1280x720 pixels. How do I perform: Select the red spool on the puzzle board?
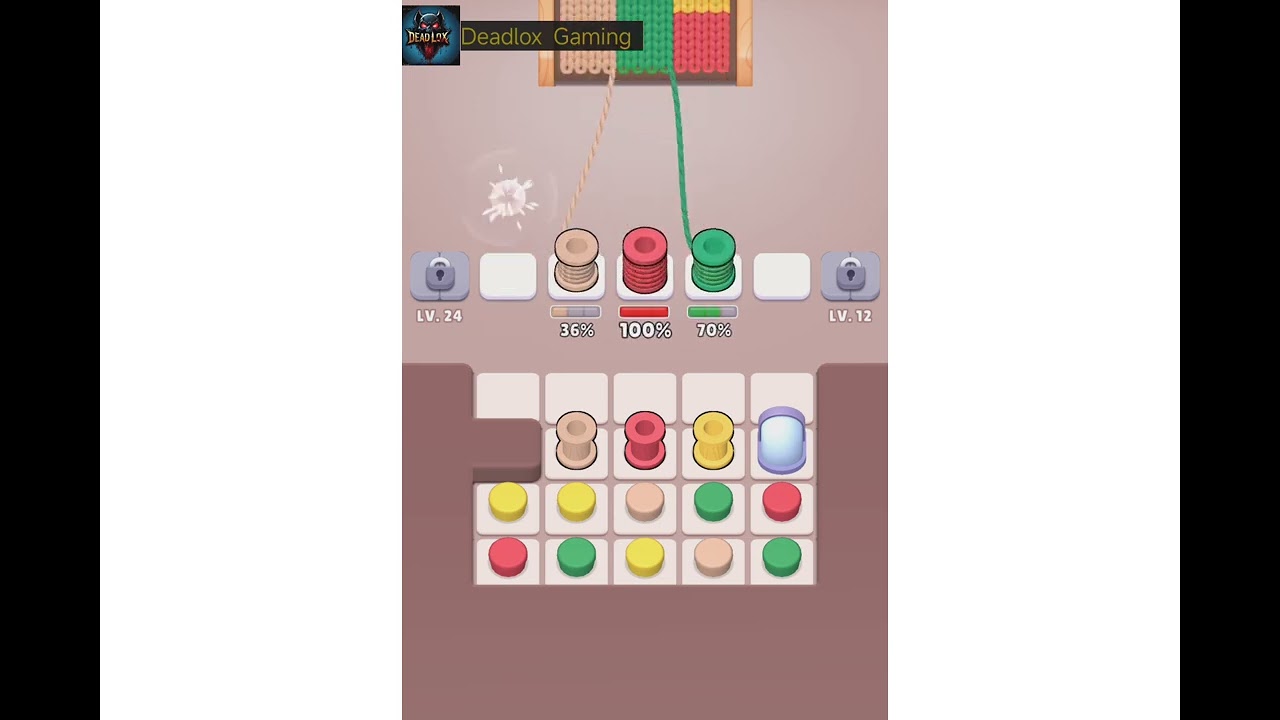pos(644,441)
